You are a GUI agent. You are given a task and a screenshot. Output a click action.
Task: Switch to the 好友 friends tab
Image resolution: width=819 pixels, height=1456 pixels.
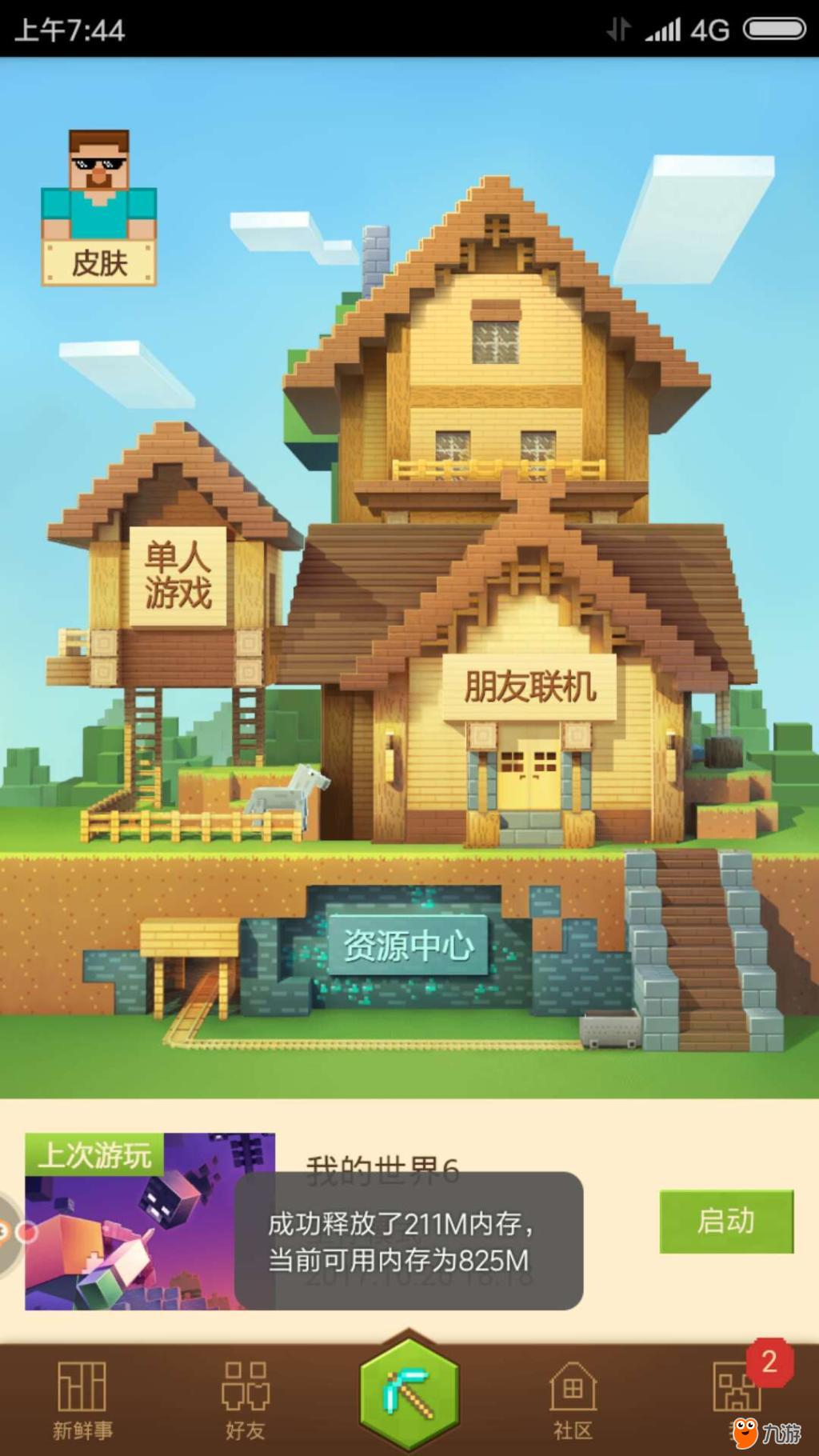[x=246, y=1400]
